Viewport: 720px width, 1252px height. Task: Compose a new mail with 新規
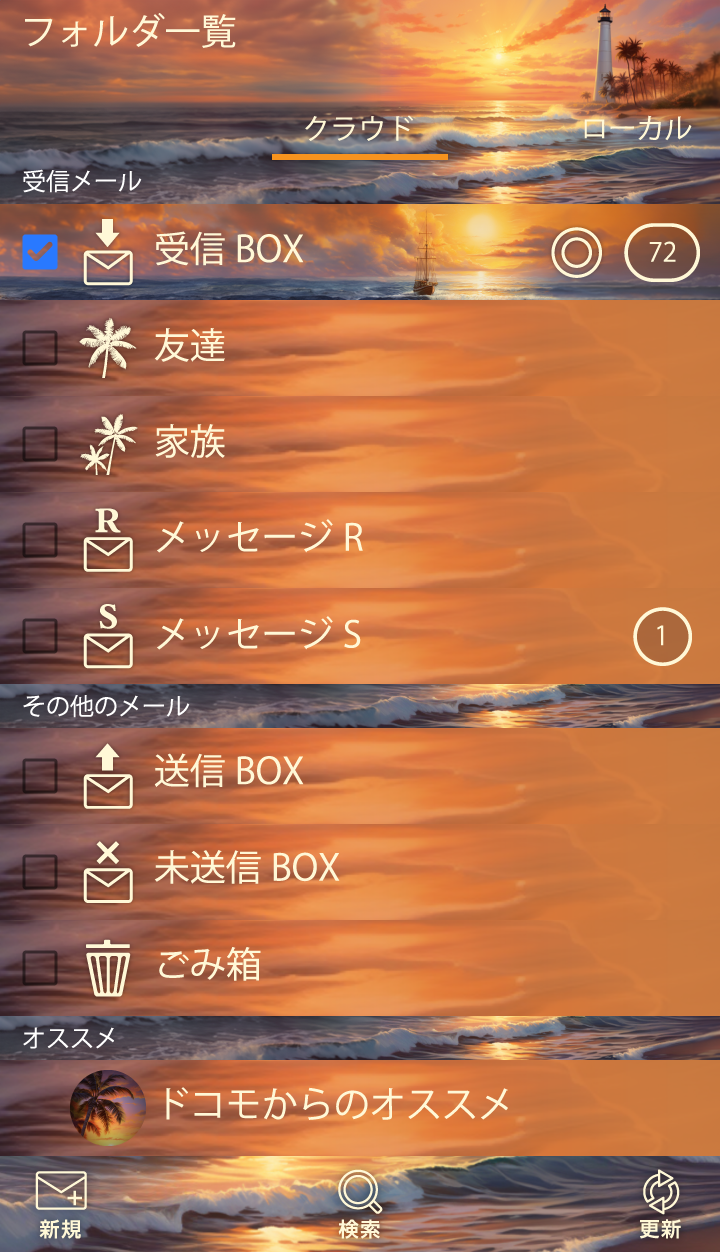[61, 1205]
